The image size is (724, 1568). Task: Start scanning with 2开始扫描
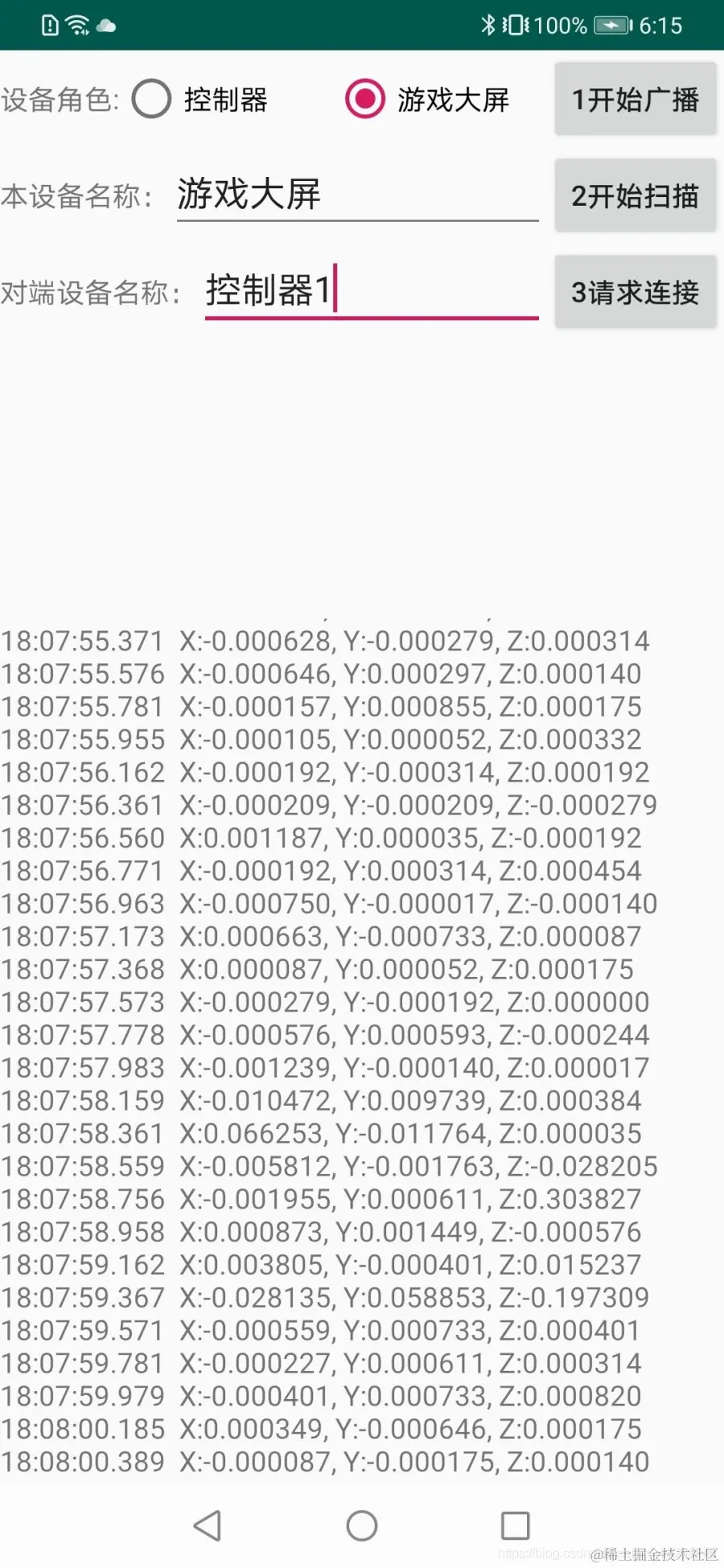click(x=635, y=196)
